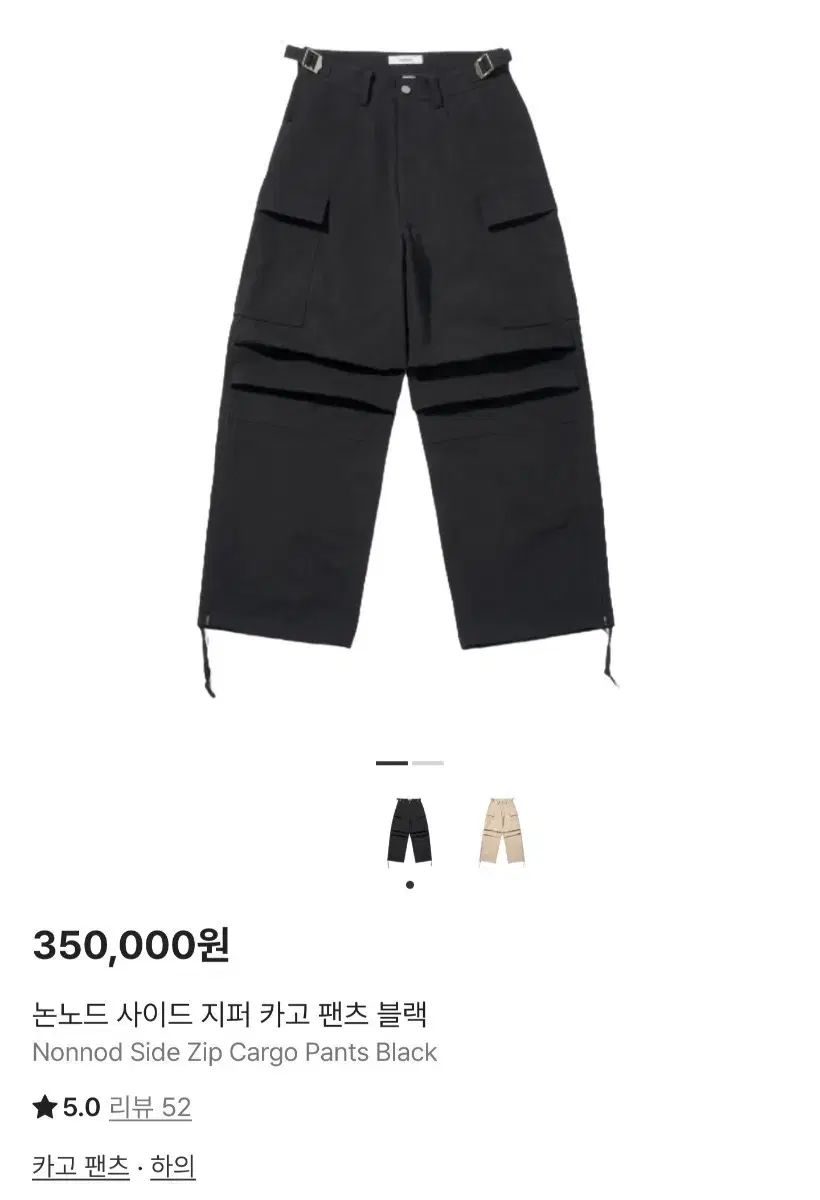Screen dimensions: 820x1200
Task: Select the beige pants color thumbnail
Action: click(500, 832)
